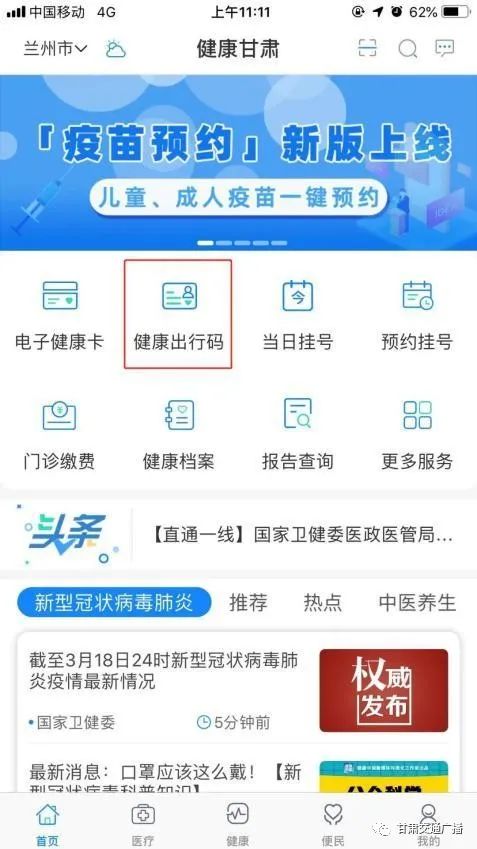
Task: Open the scan code icon
Action: [368, 49]
